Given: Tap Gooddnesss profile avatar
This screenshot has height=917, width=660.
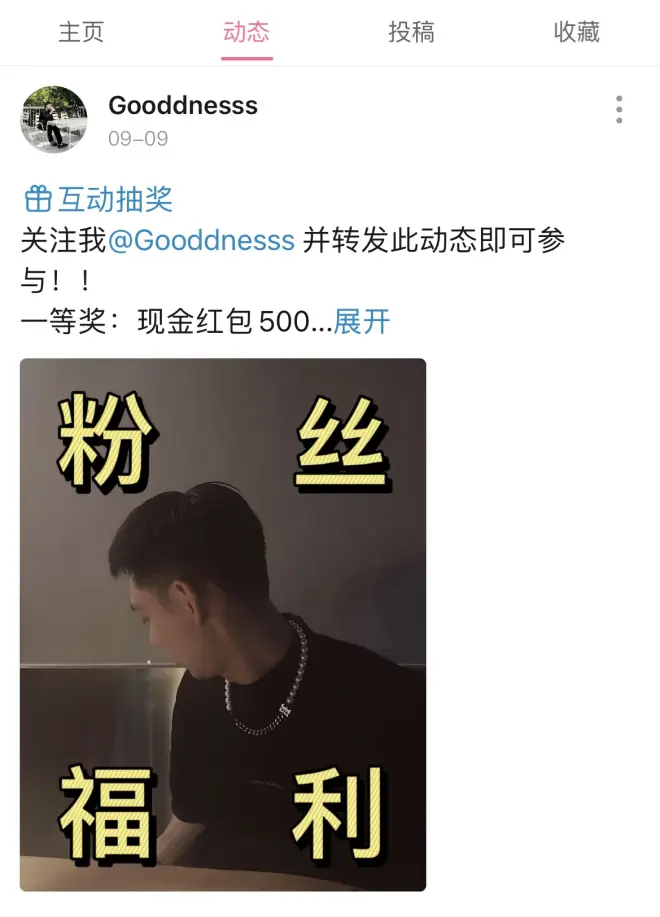Looking at the screenshot, I should point(54,119).
